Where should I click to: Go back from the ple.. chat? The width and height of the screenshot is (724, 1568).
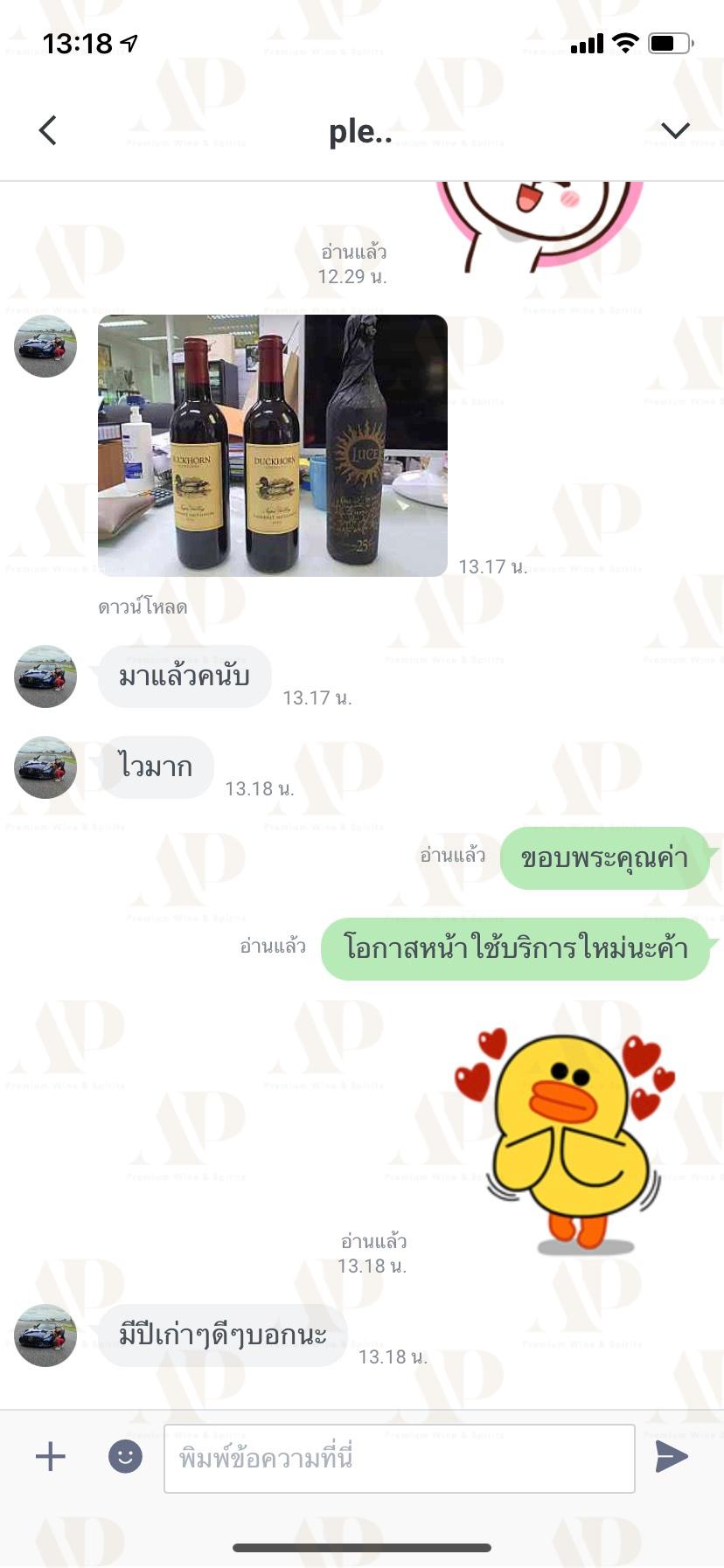pyautogui.click(x=48, y=130)
